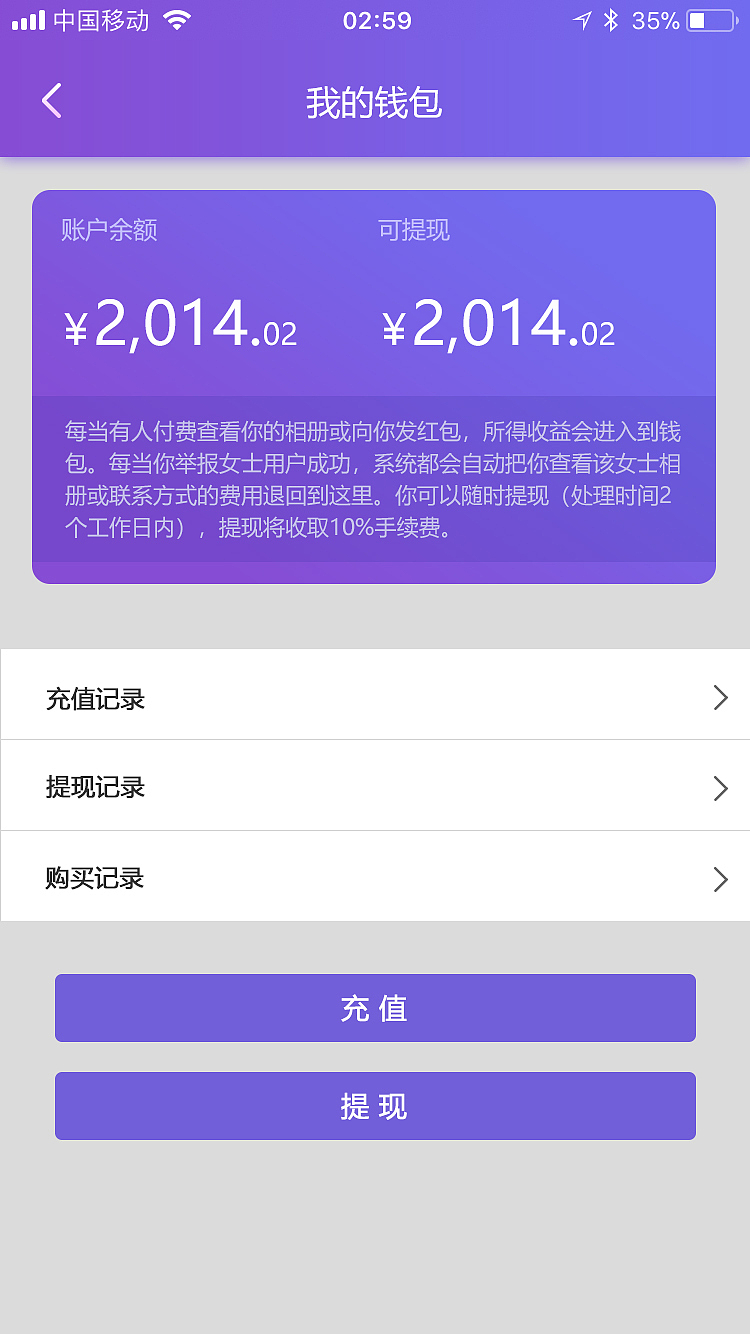Tap the clock showing 02:59

pyautogui.click(x=375, y=20)
